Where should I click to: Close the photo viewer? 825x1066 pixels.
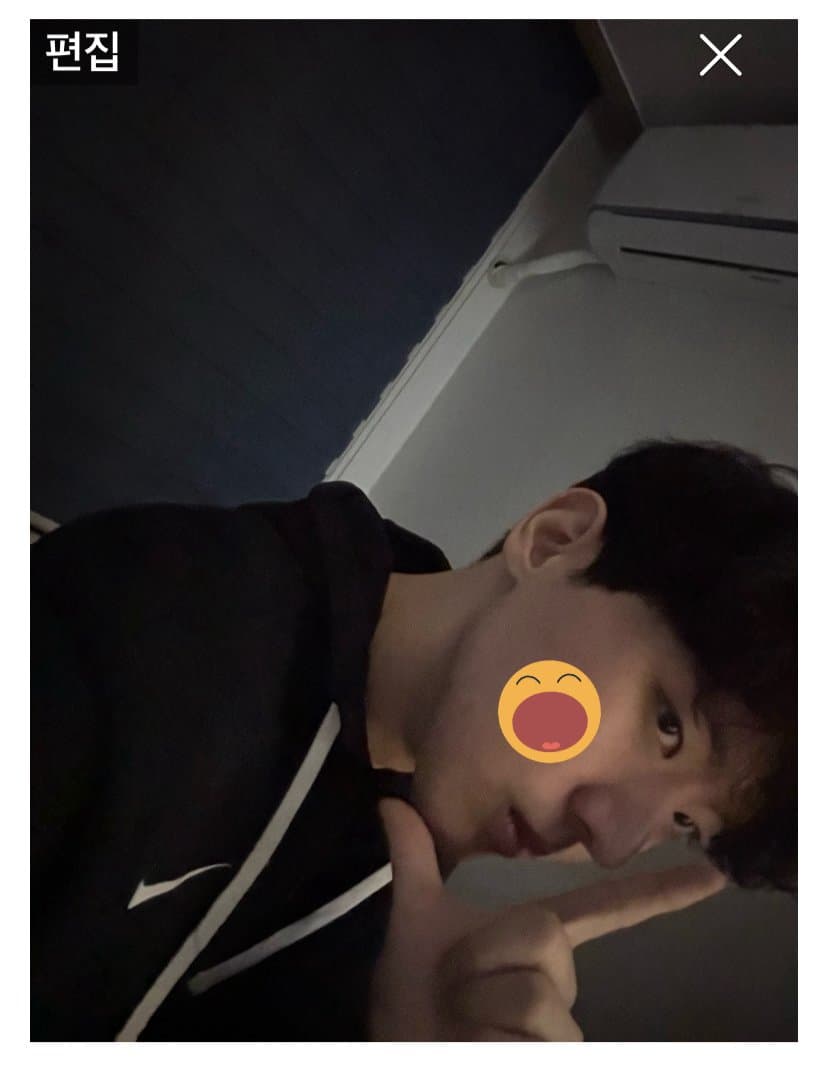tap(720, 55)
